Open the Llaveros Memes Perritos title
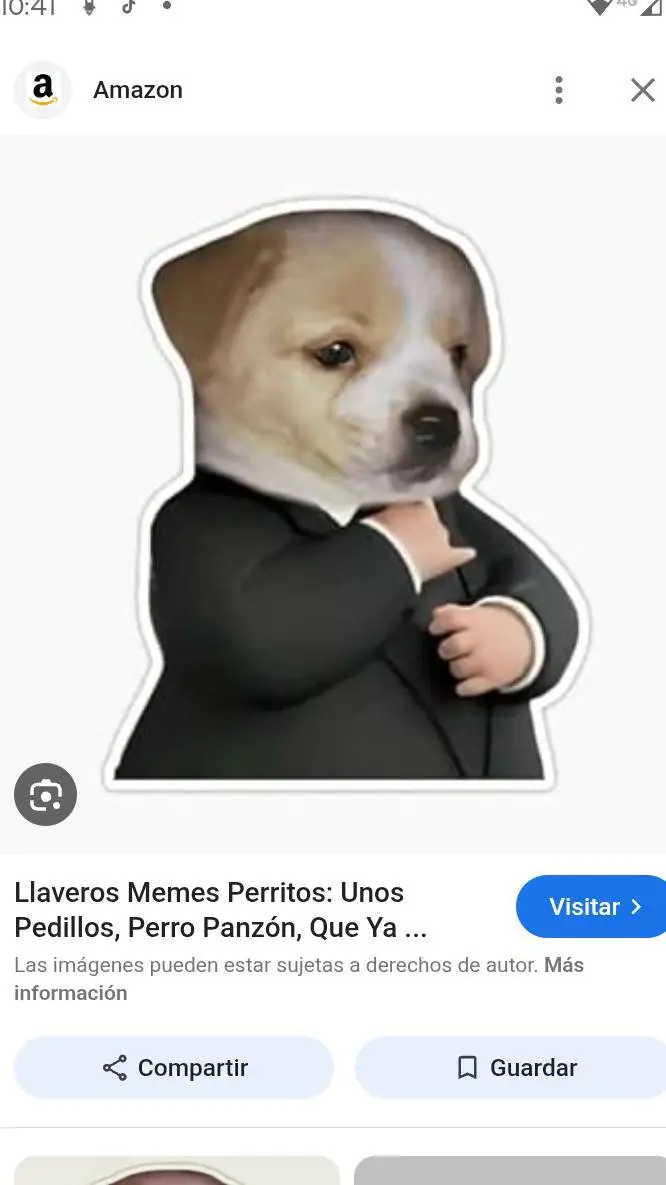 pos(220,910)
